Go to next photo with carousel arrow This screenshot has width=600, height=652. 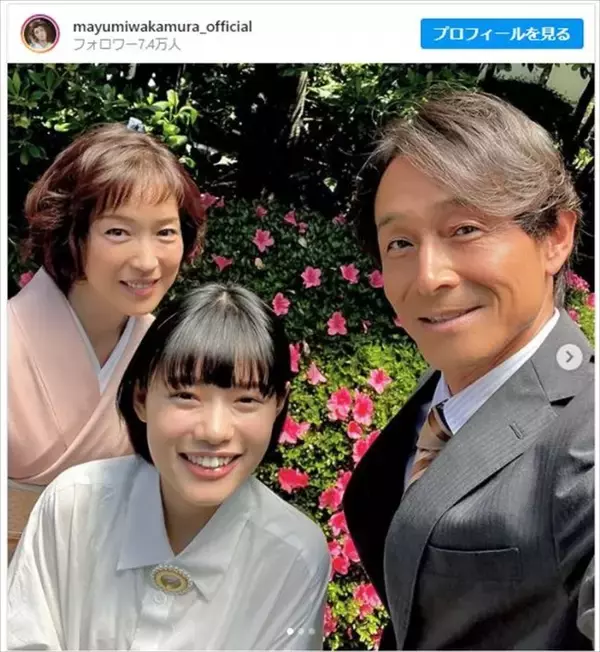click(569, 357)
